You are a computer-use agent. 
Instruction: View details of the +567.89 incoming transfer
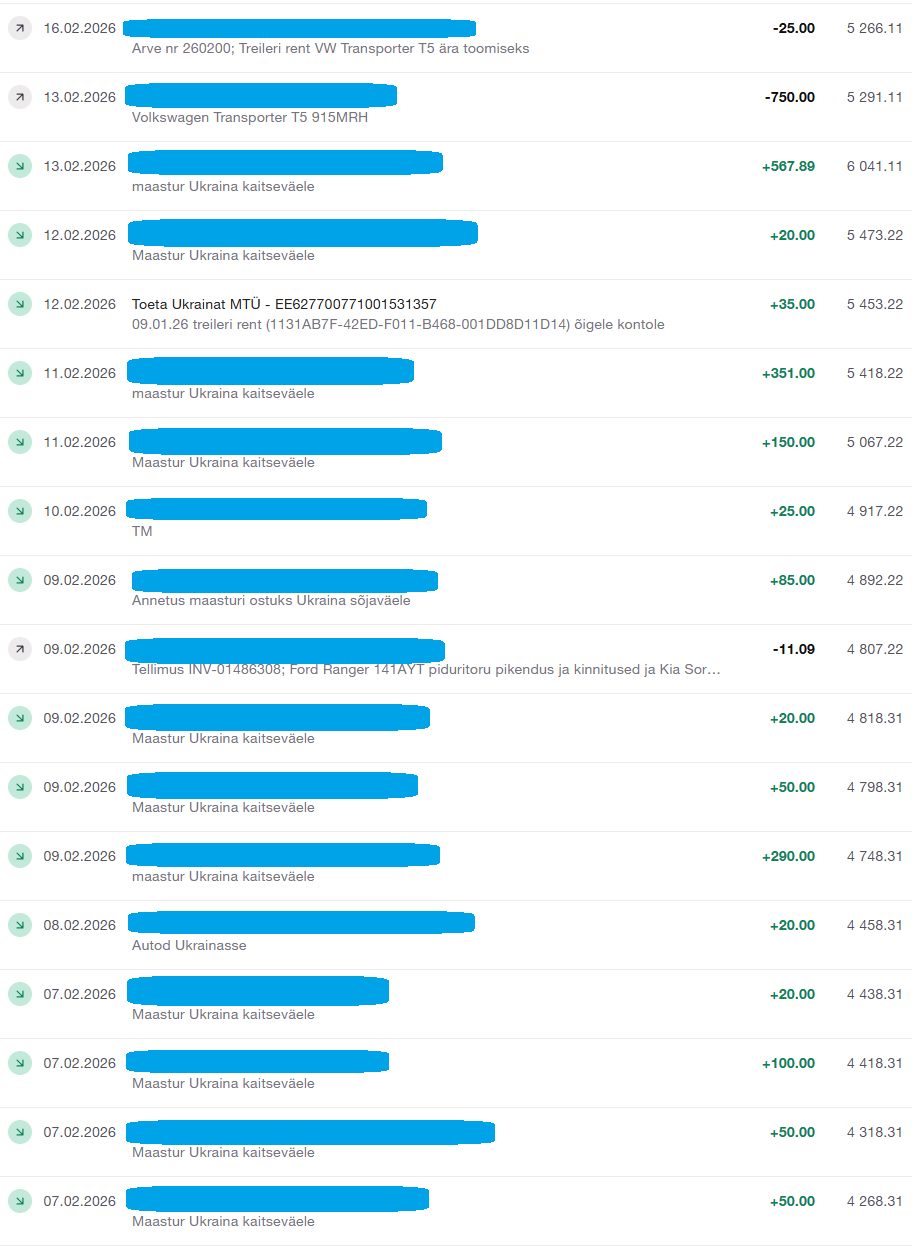pyautogui.click(x=456, y=176)
